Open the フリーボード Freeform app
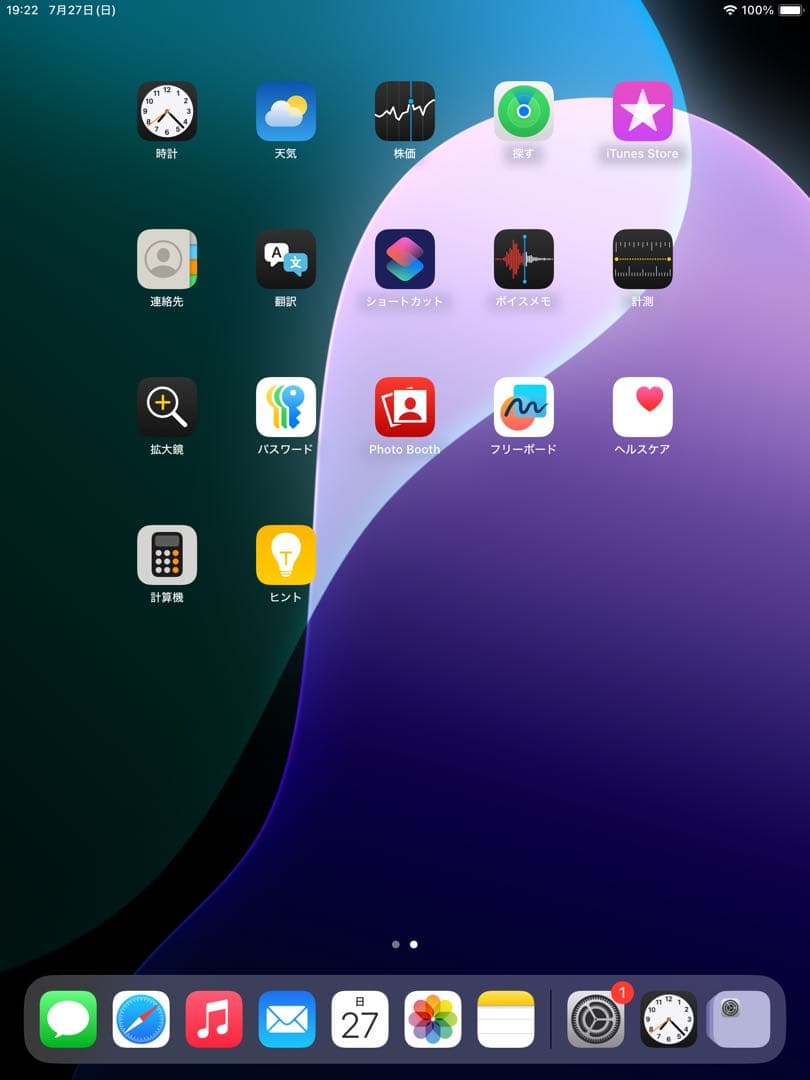Viewport: 810px width, 1080px height. tap(524, 407)
